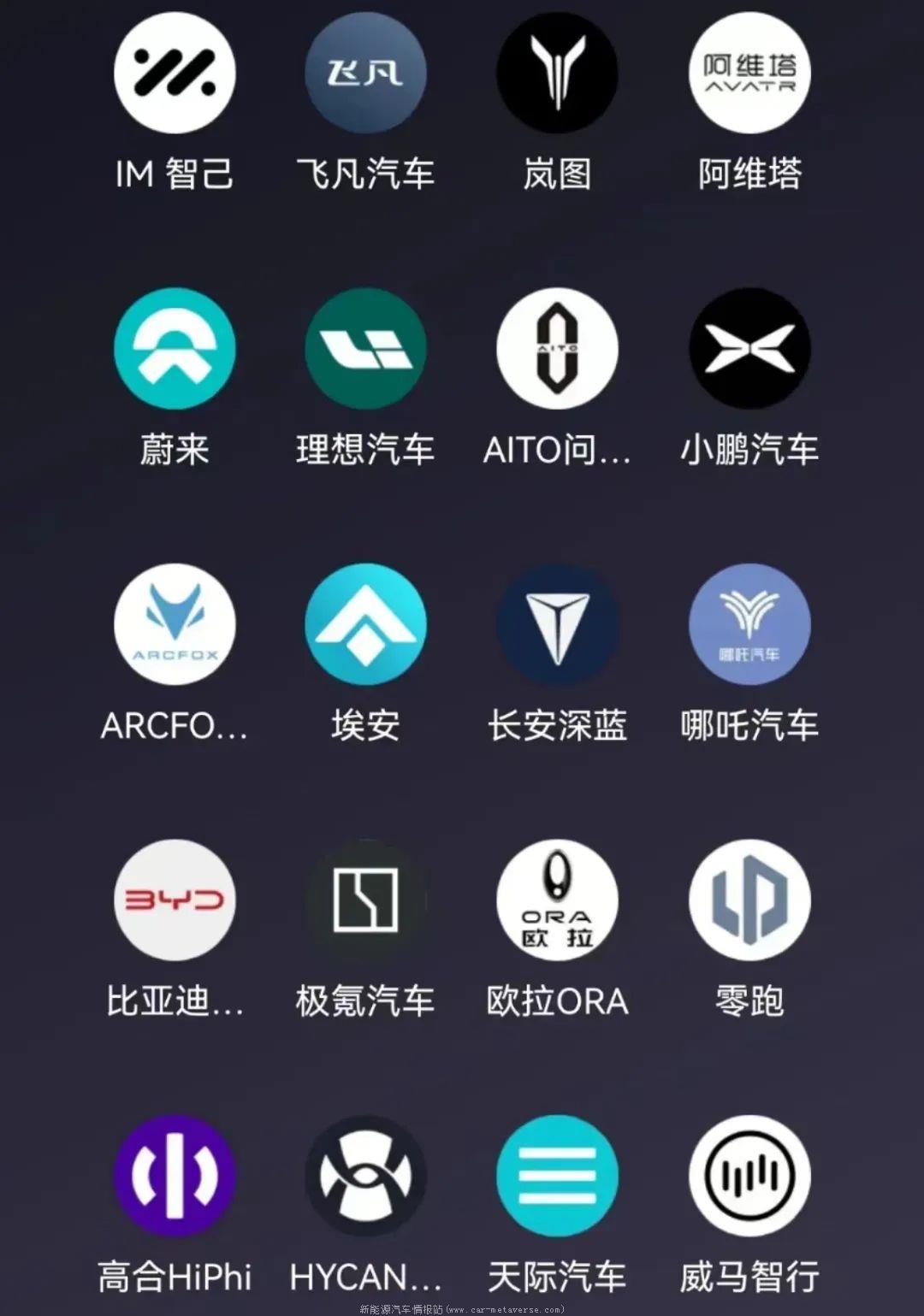Open the ARCFOX app
Screen dimensions: 924x1316
[175, 623]
